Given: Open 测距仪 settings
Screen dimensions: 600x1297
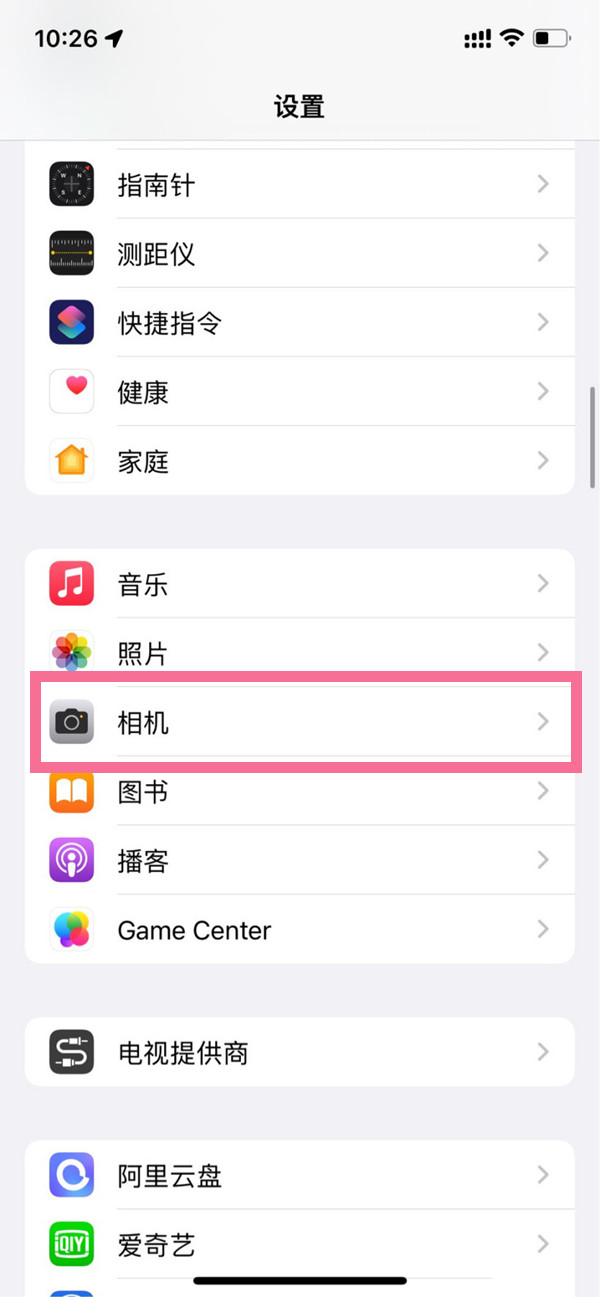Looking at the screenshot, I should pyautogui.click(x=300, y=254).
